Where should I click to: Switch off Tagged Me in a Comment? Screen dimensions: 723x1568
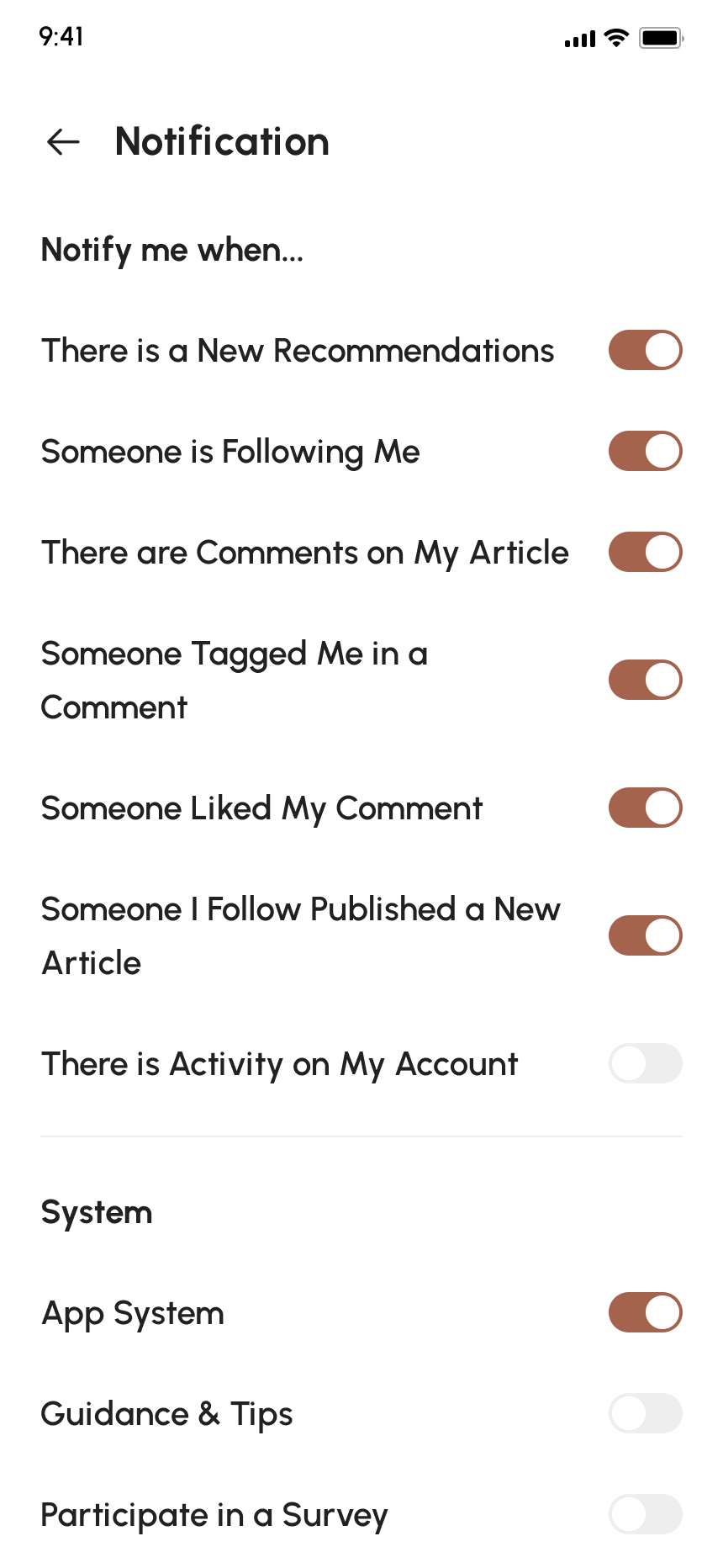click(x=645, y=680)
